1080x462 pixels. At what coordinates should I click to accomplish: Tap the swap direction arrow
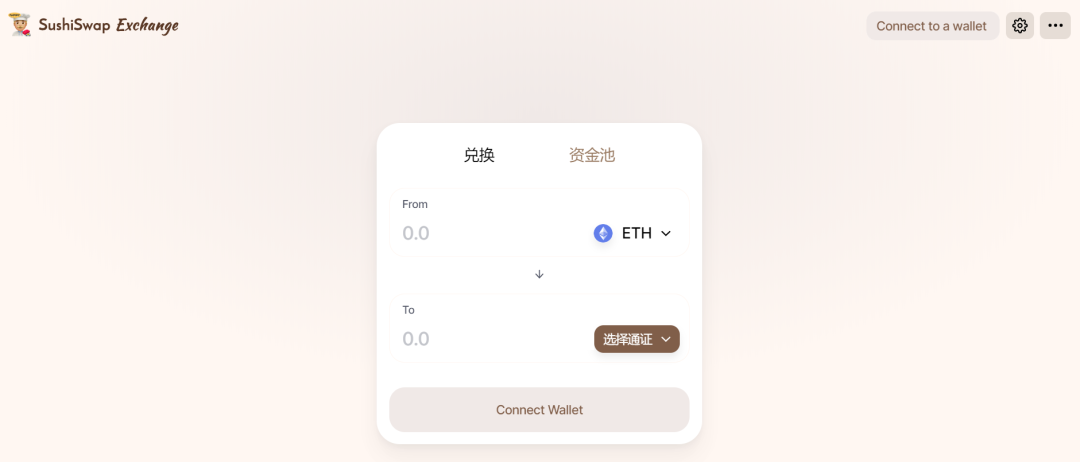(x=539, y=274)
